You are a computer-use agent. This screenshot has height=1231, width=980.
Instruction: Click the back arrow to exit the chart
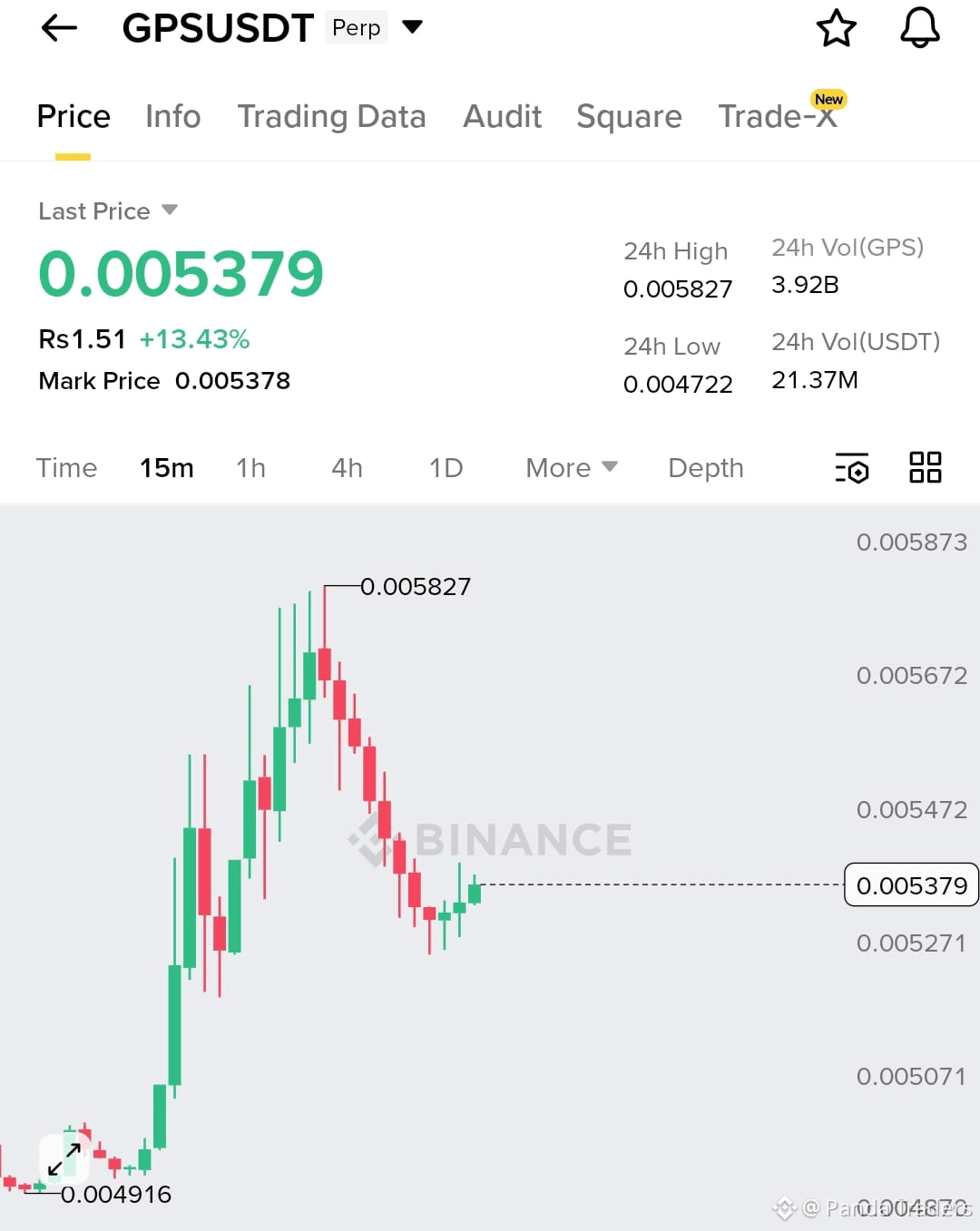click(x=58, y=27)
